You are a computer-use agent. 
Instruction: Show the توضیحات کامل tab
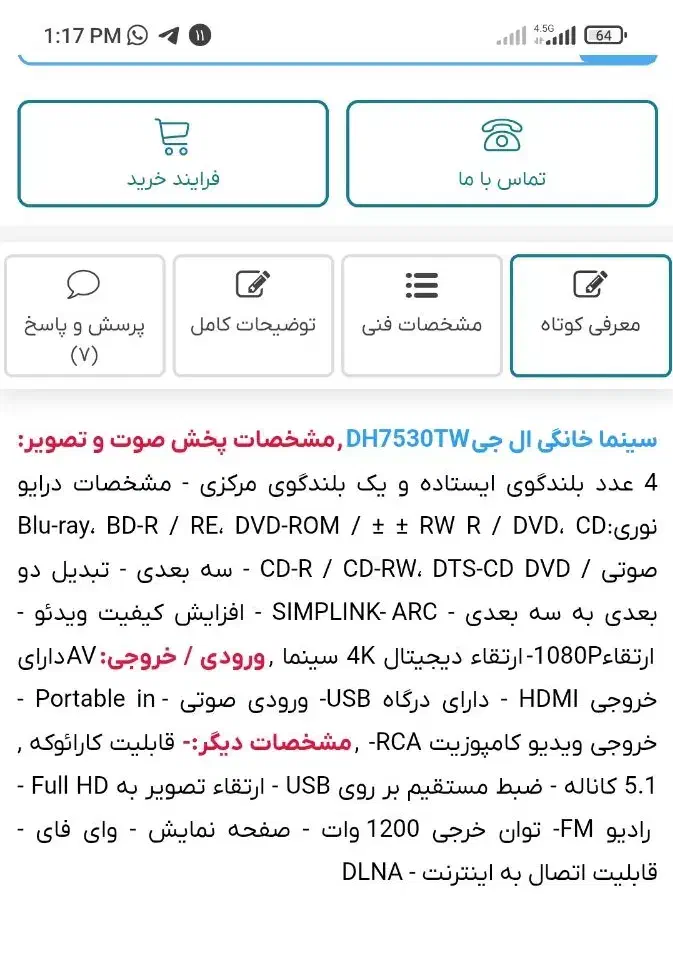[253, 315]
